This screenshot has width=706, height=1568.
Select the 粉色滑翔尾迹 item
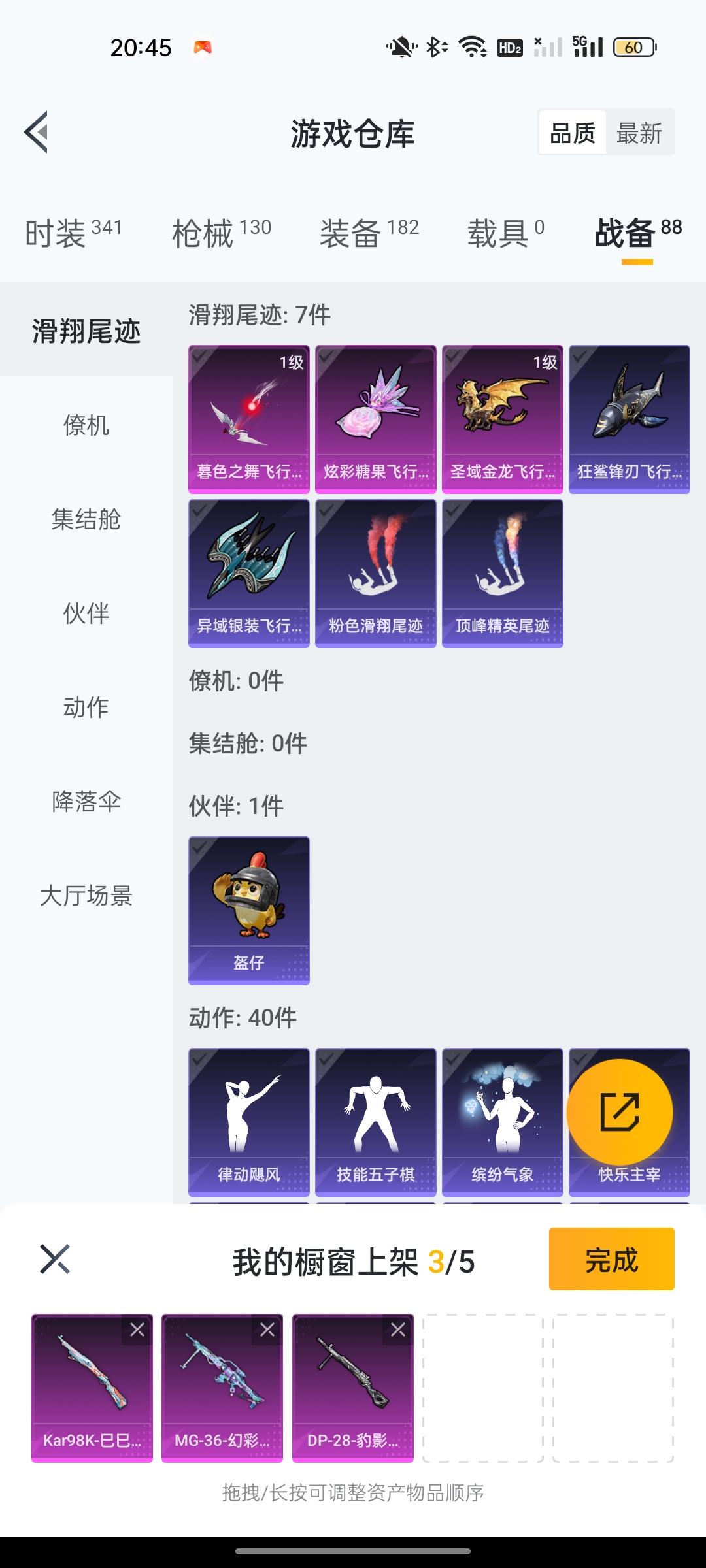coord(375,573)
